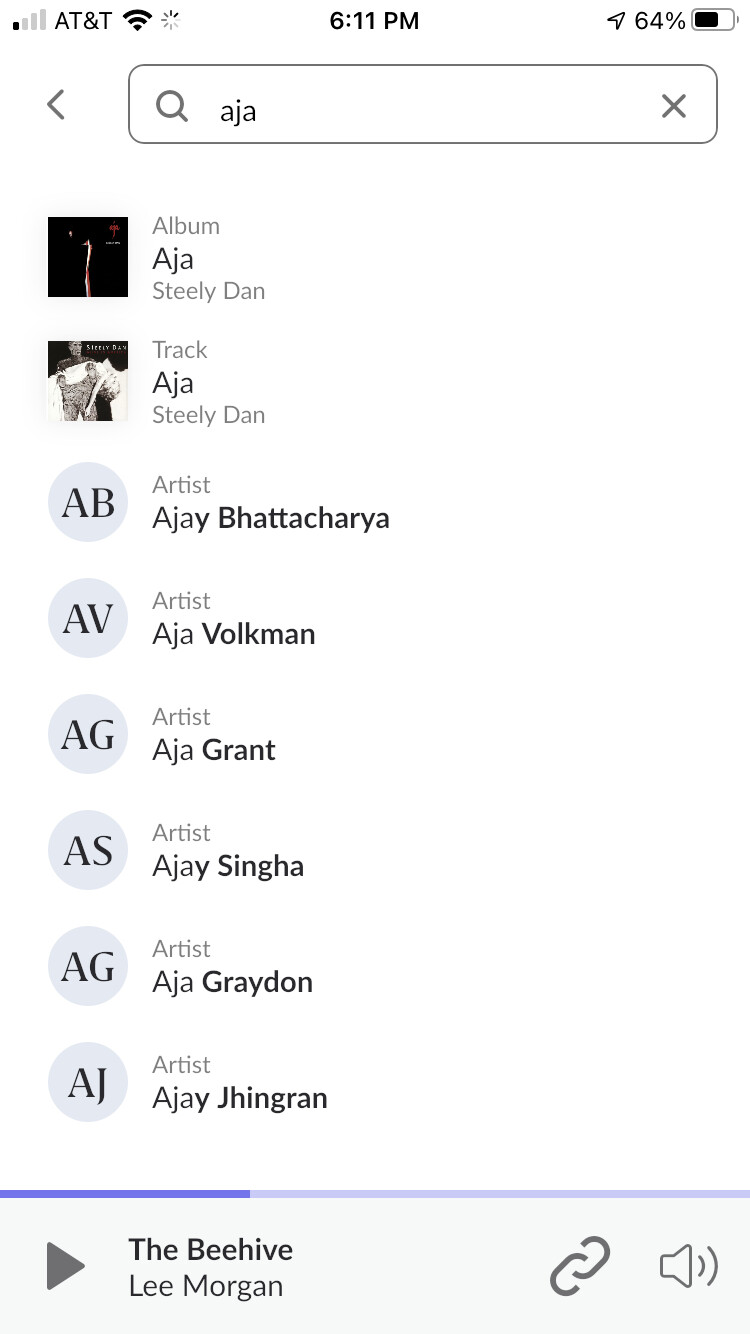This screenshot has height=1334, width=750.
Task: Open the volume speaker control
Action: click(689, 1266)
